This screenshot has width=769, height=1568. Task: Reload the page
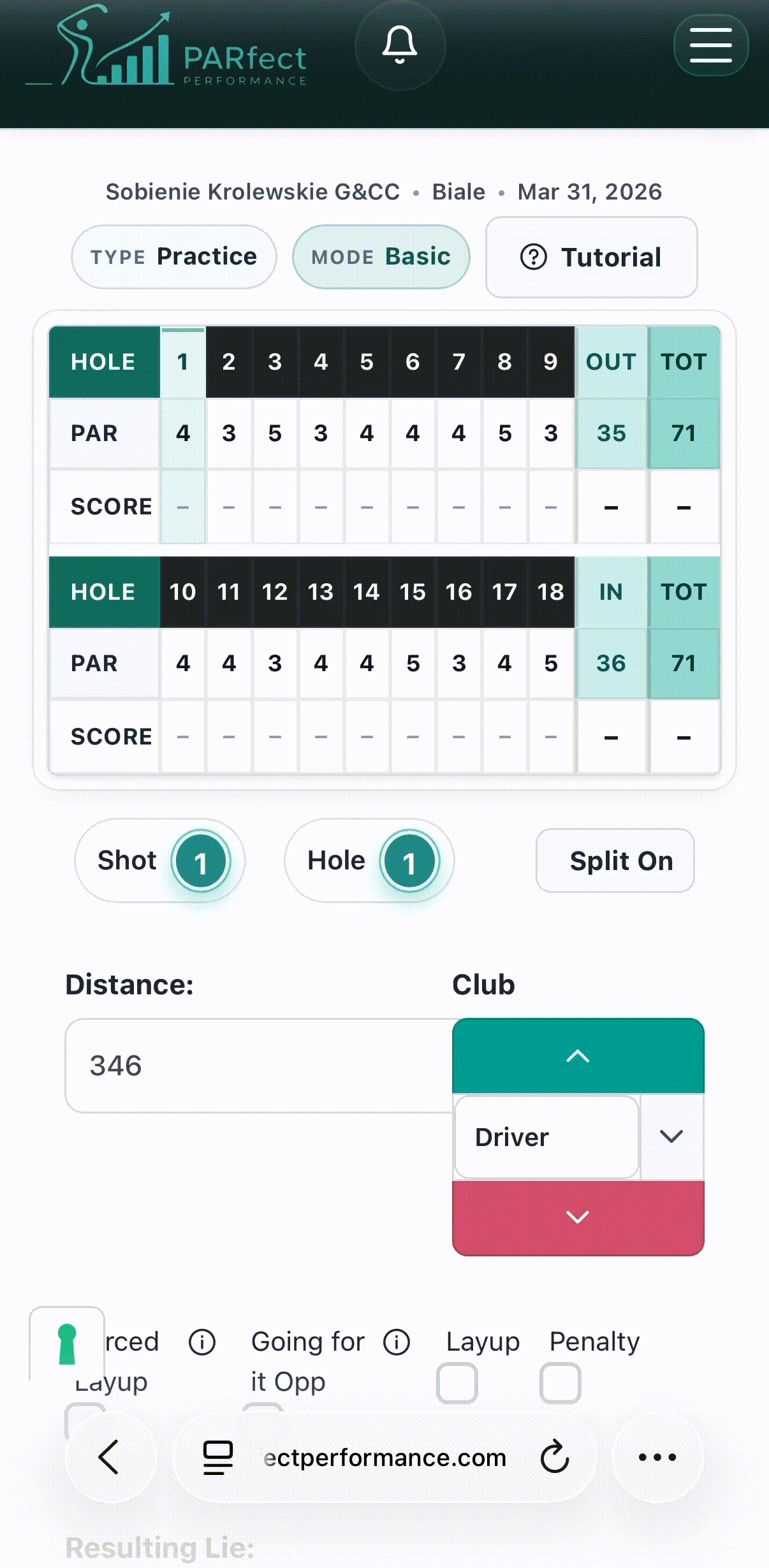(x=554, y=1457)
